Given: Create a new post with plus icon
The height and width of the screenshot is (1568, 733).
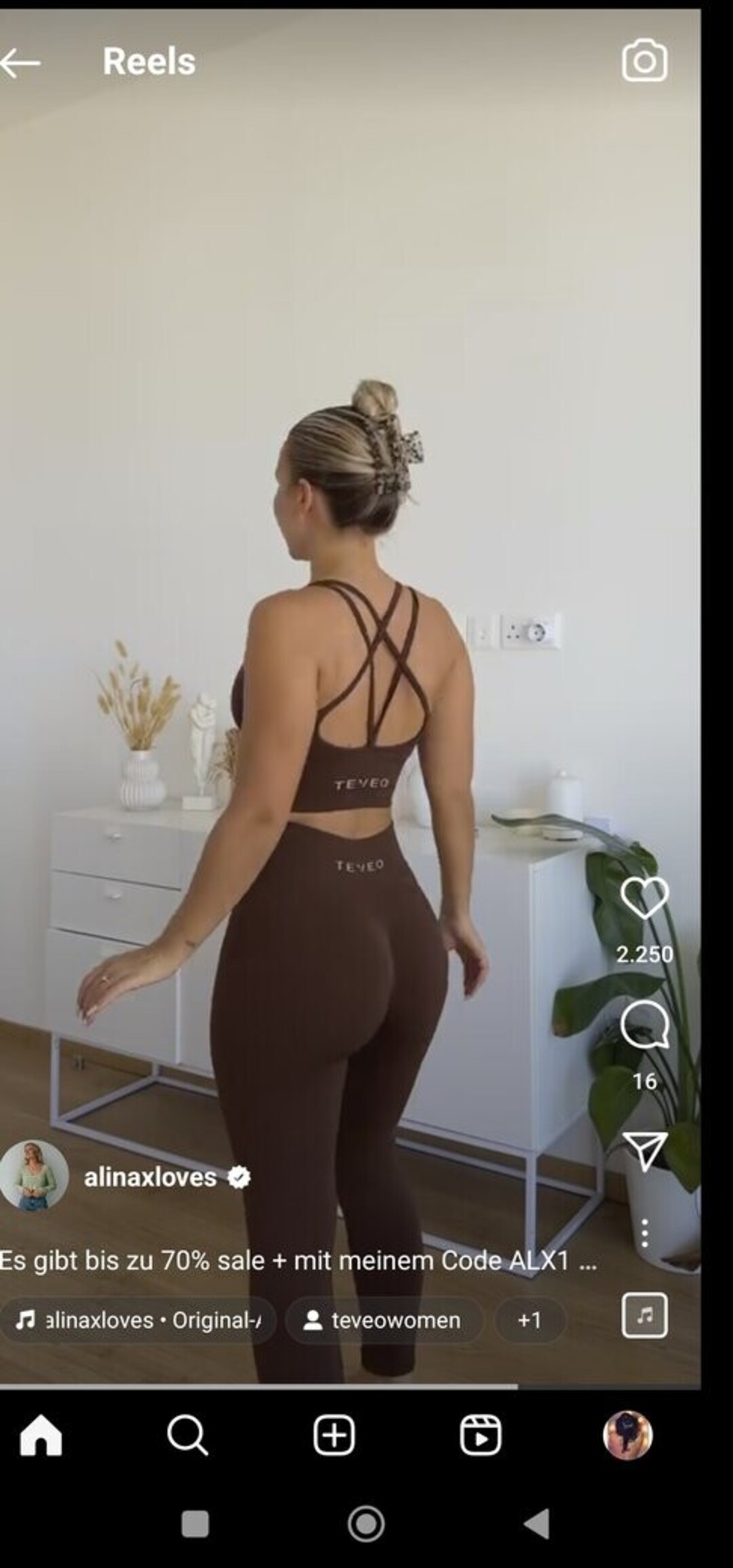Looking at the screenshot, I should (334, 1435).
